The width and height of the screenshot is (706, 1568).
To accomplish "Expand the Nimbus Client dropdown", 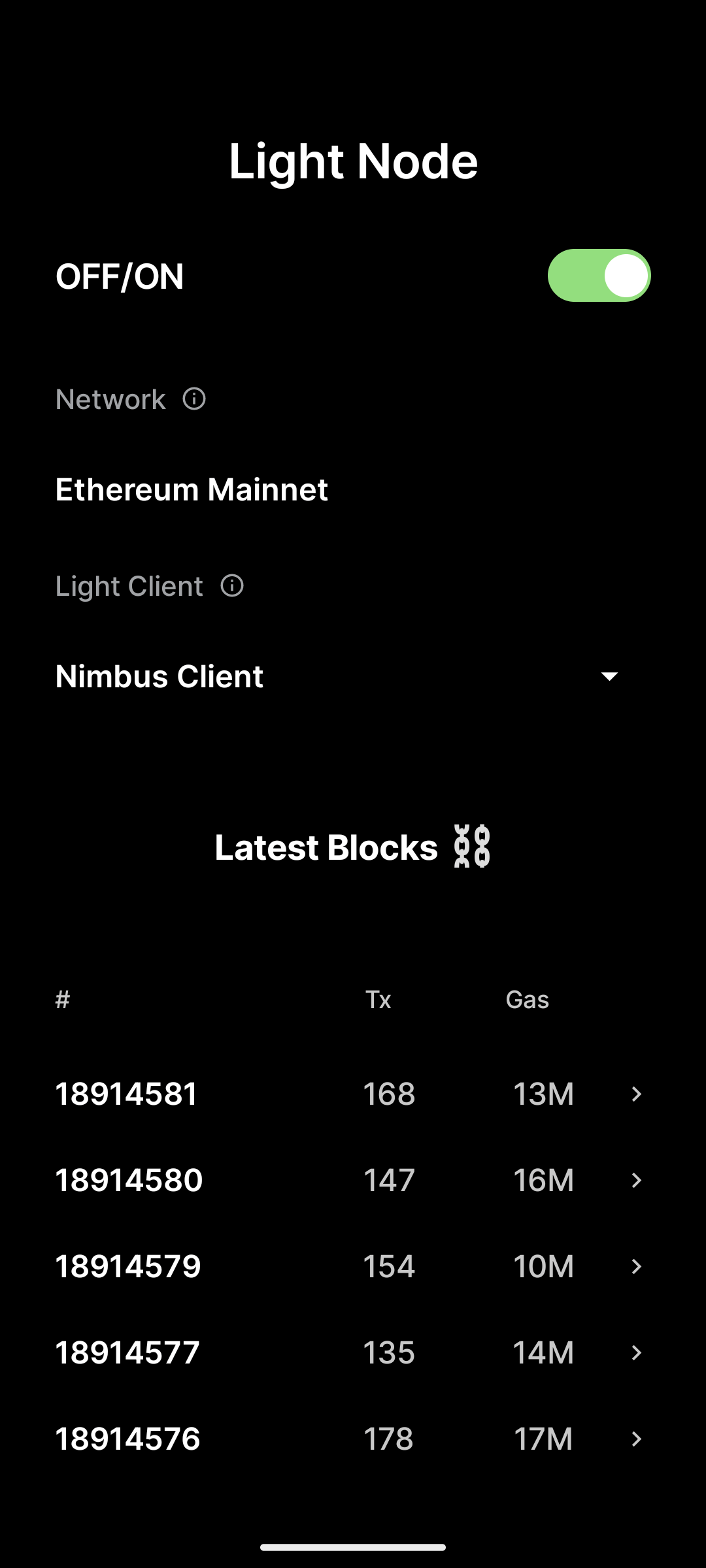I will pyautogui.click(x=609, y=676).
